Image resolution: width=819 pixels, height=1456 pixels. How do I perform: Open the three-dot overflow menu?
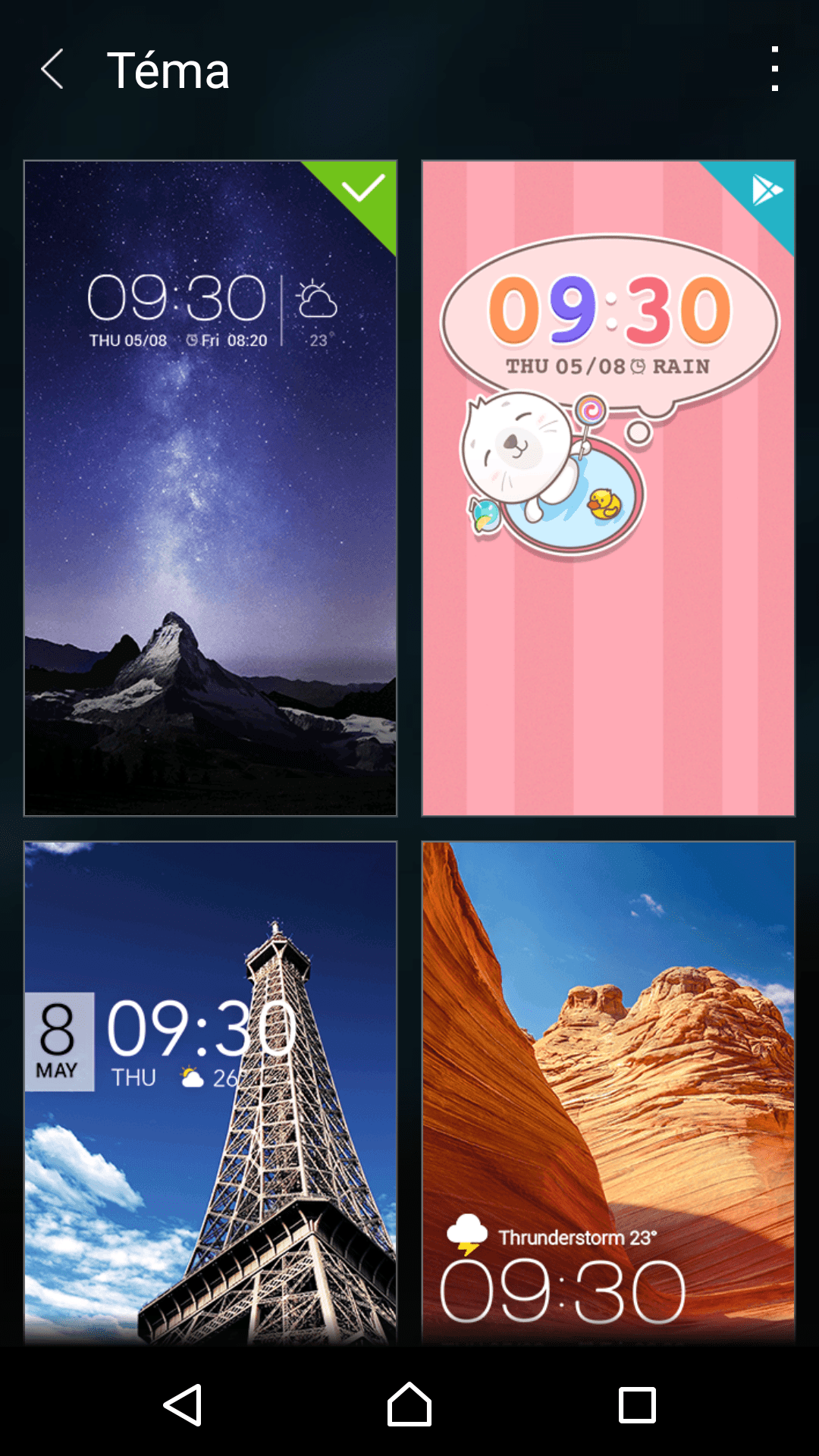pyautogui.click(x=774, y=70)
